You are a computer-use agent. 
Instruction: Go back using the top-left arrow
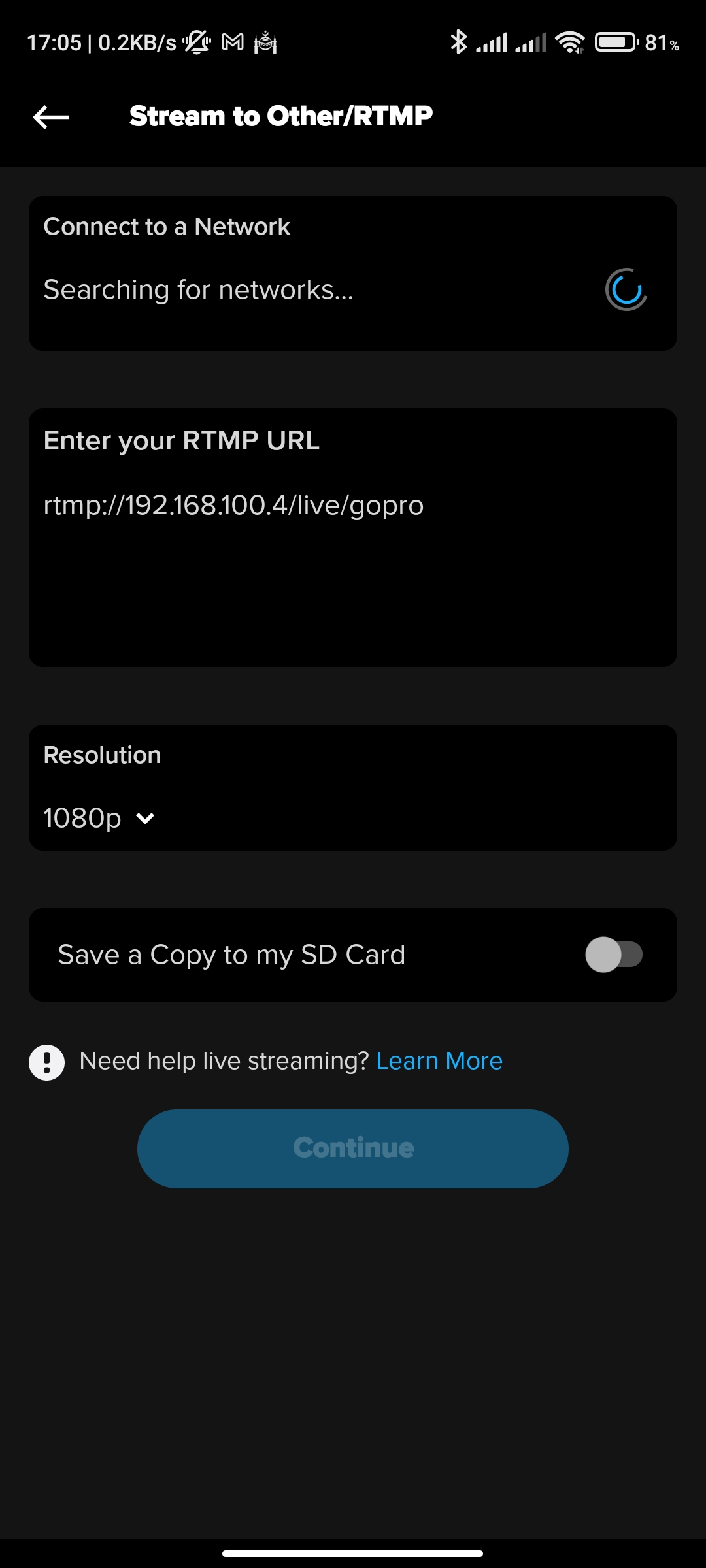pos(51,117)
